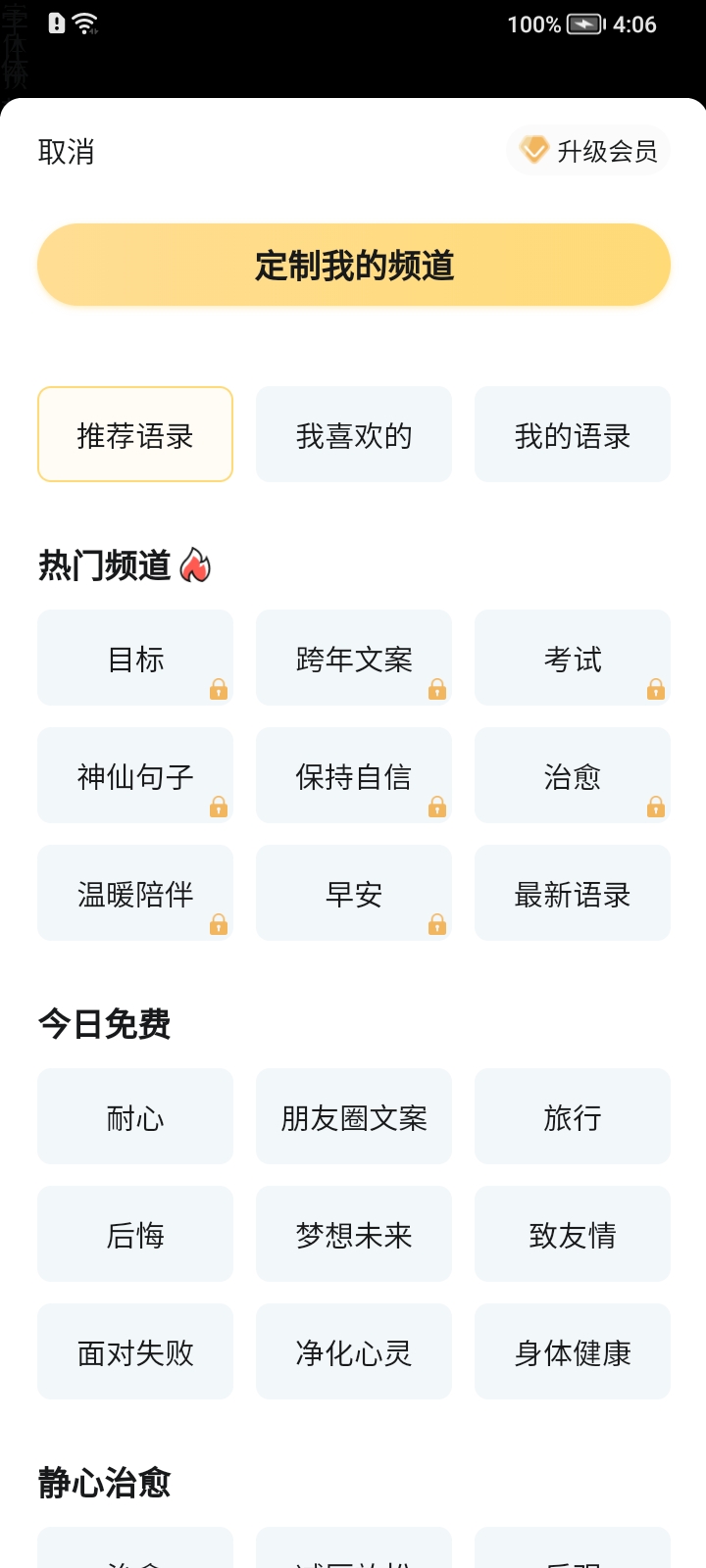Select the 身体健康 channel
706x1568 pixels.
coord(572,1351)
